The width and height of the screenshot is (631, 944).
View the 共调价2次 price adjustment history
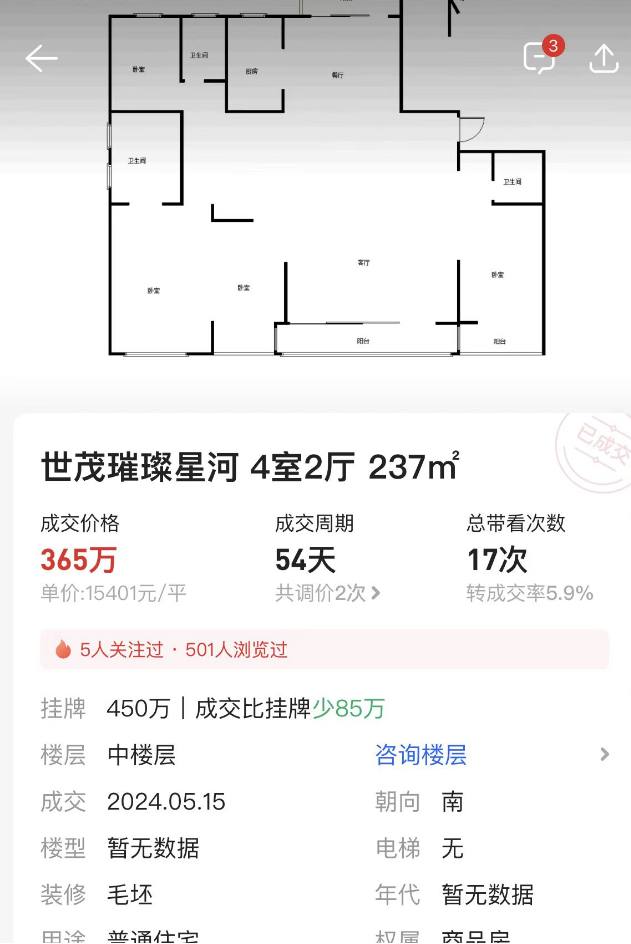coord(328,593)
